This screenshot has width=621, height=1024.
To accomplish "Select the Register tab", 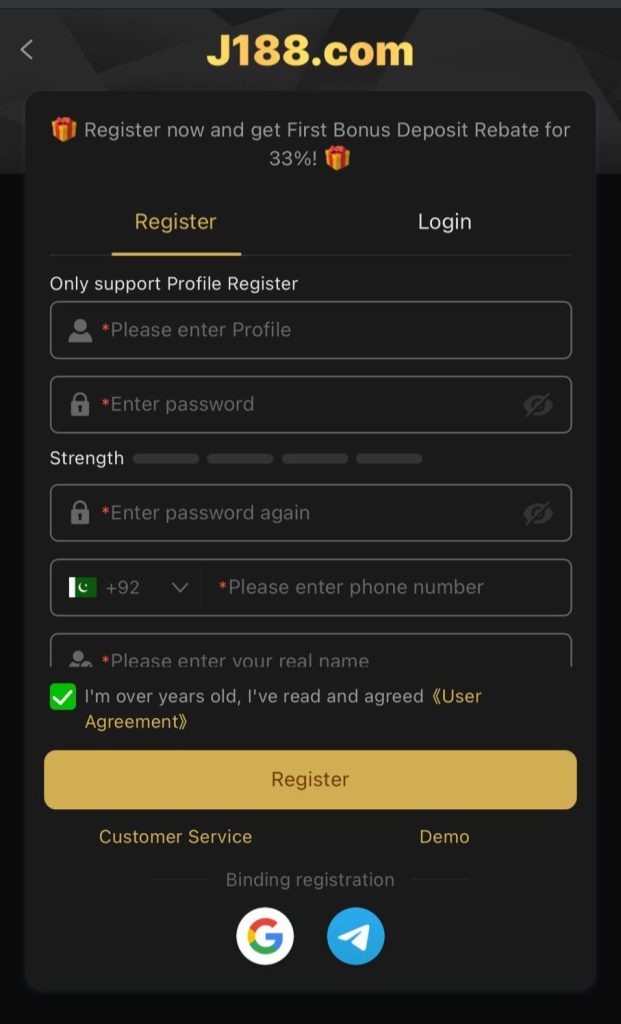I will point(176,222).
